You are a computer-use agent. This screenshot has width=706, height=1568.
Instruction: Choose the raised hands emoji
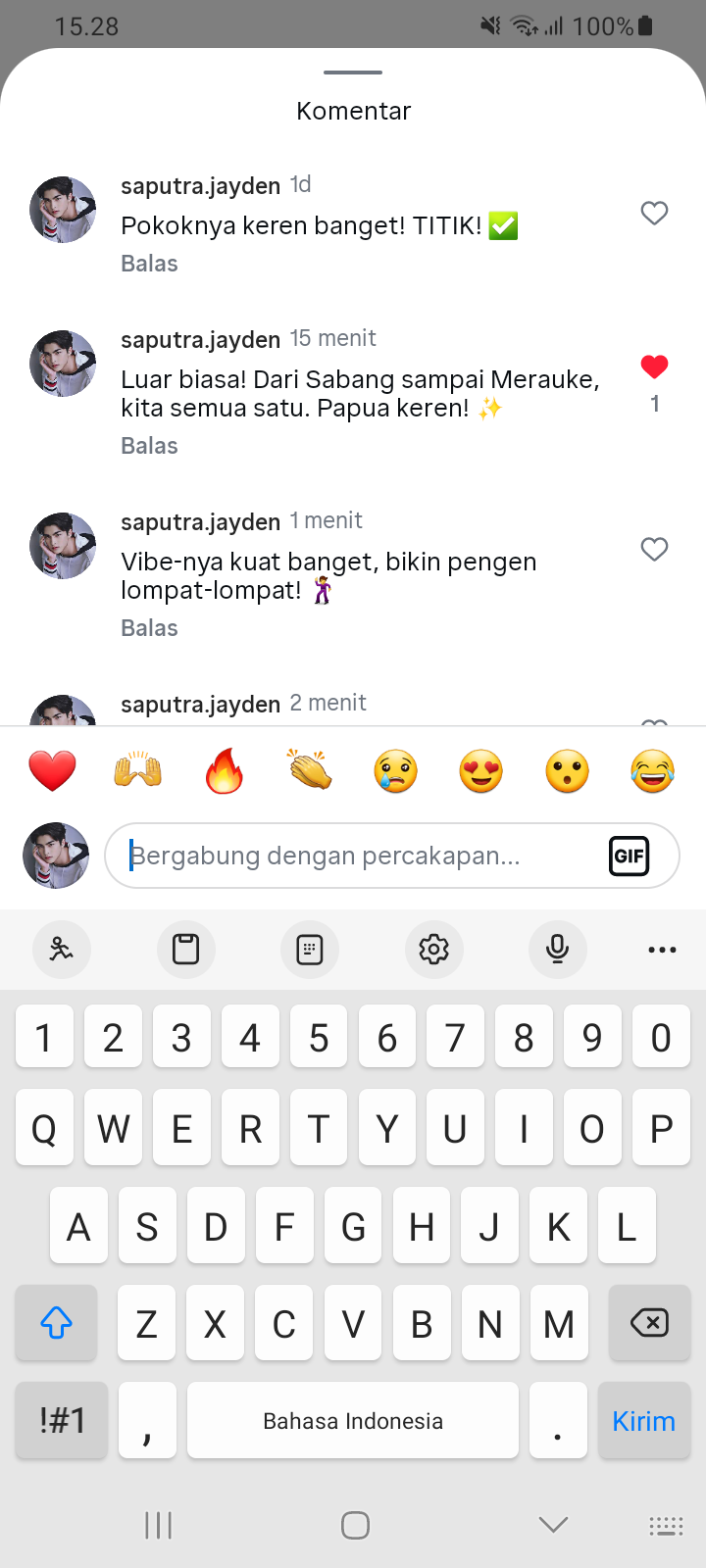click(138, 770)
